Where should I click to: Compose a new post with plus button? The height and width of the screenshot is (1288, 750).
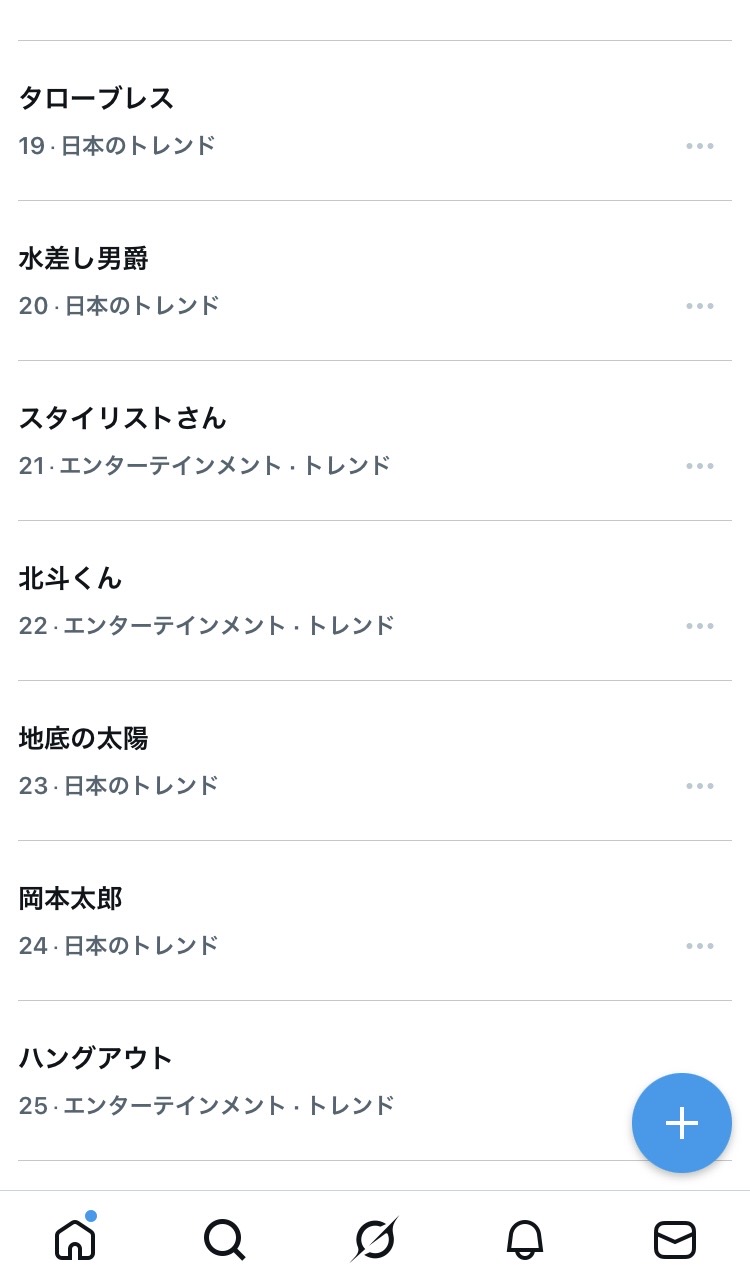click(x=682, y=1123)
